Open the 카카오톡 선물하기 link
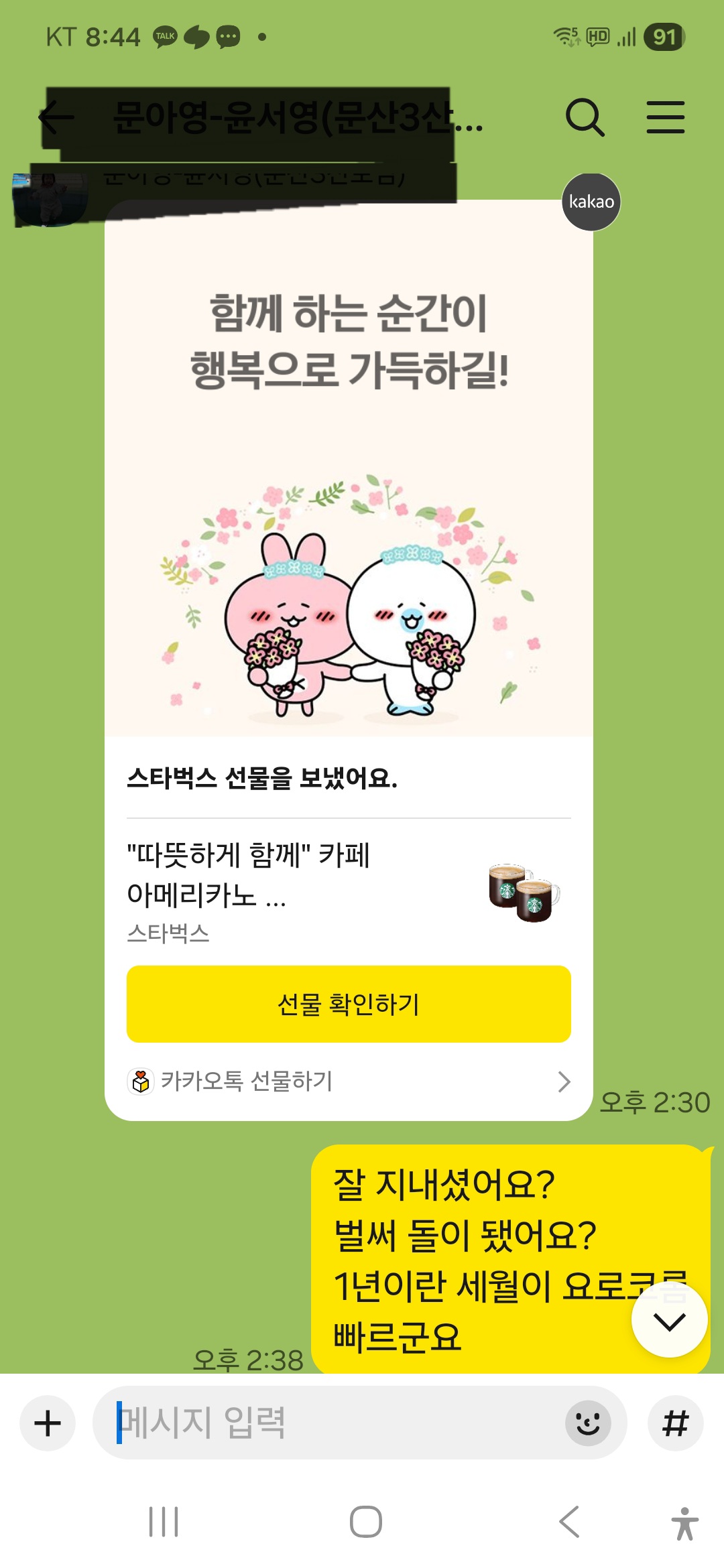The height and width of the screenshot is (1568, 724). click(x=349, y=1081)
